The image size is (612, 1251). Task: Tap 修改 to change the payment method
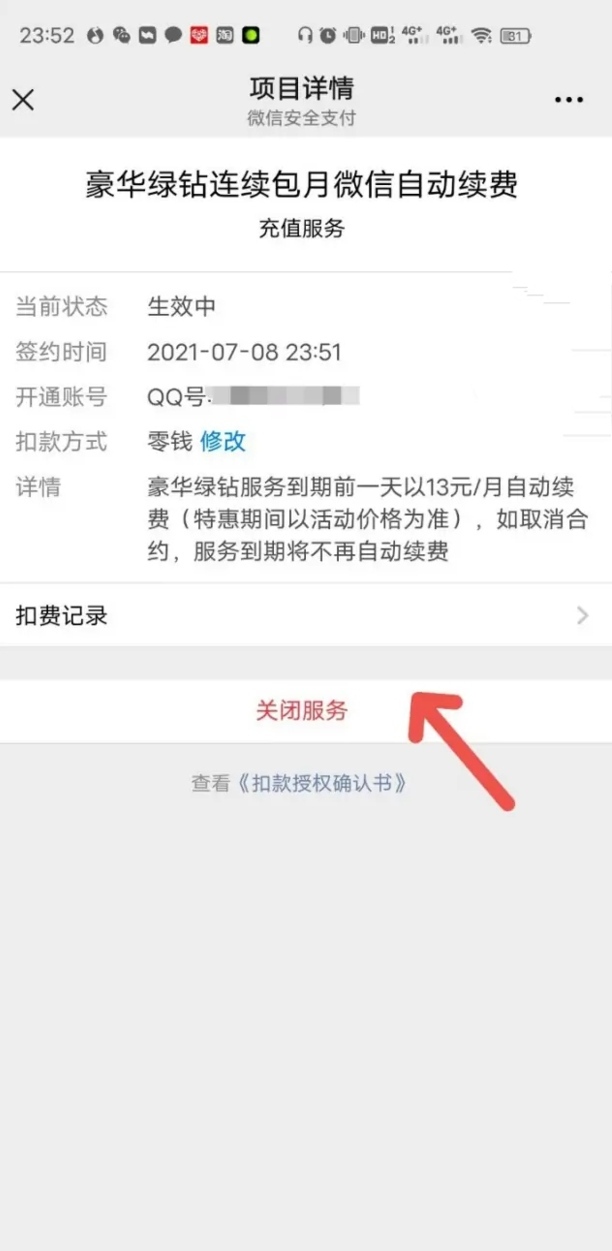coord(223,441)
